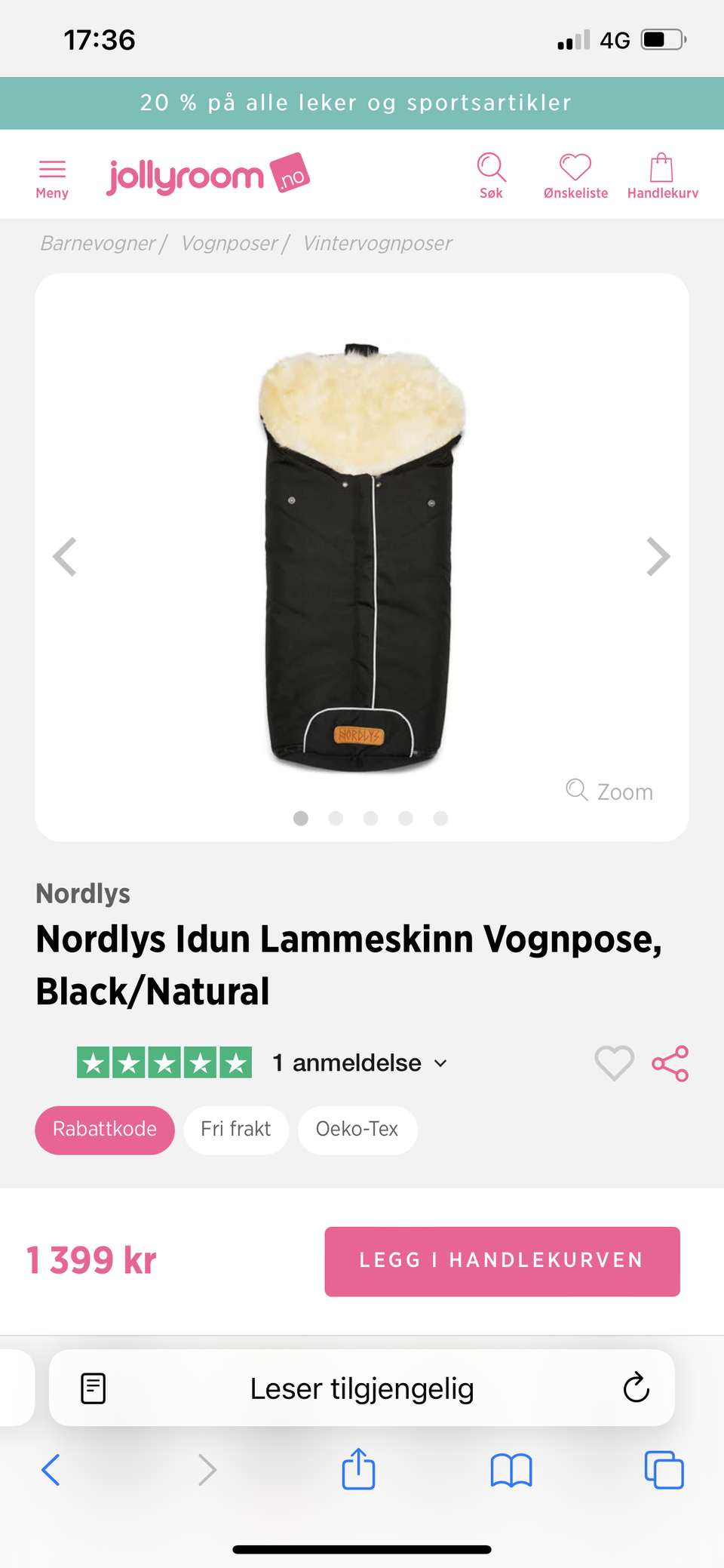Go to the Barnevogner breadcrumb
This screenshot has width=724, height=1568.
[98, 243]
